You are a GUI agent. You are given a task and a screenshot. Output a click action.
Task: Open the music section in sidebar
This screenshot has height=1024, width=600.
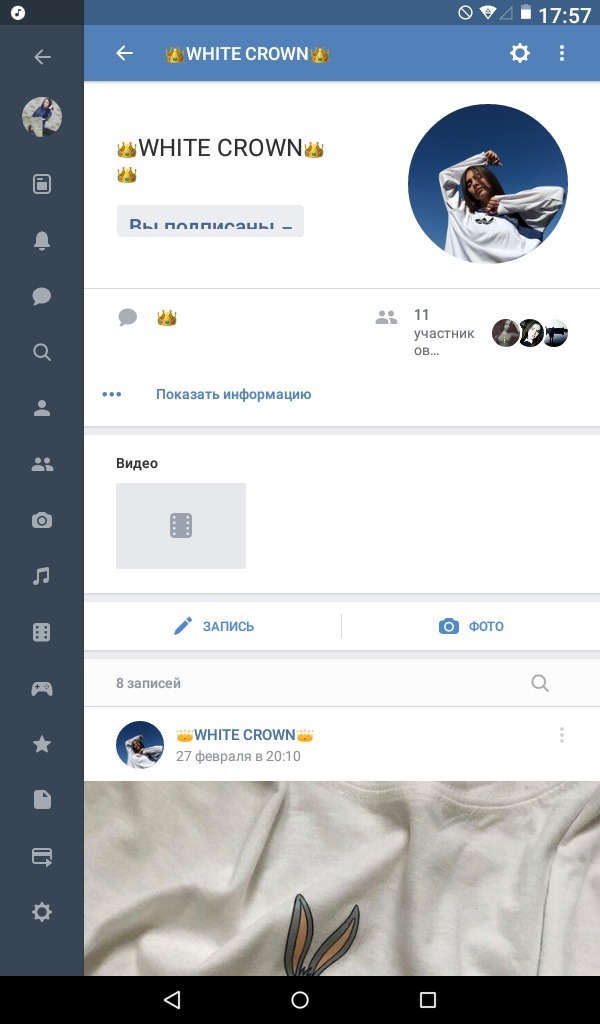(42, 576)
